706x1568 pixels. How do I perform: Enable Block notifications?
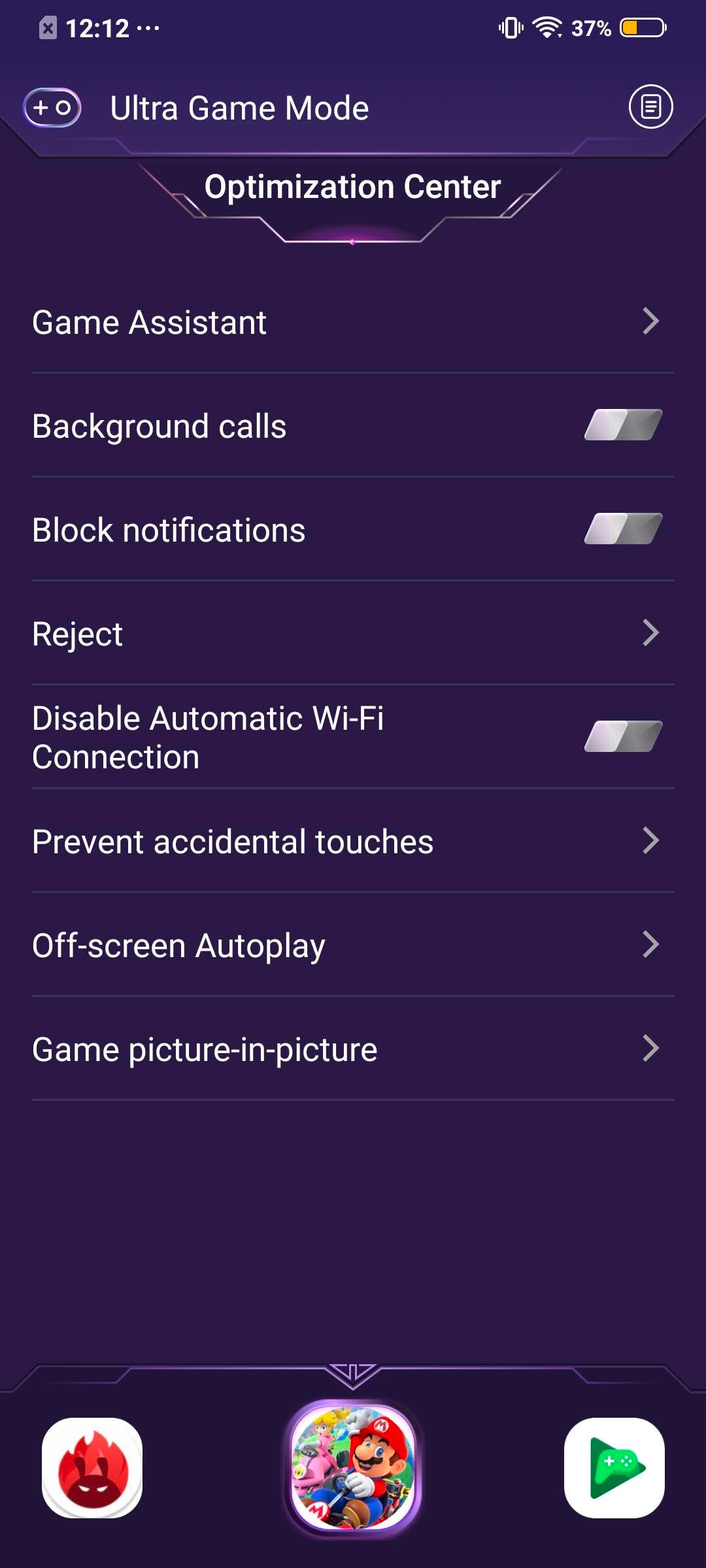click(623, 529)
